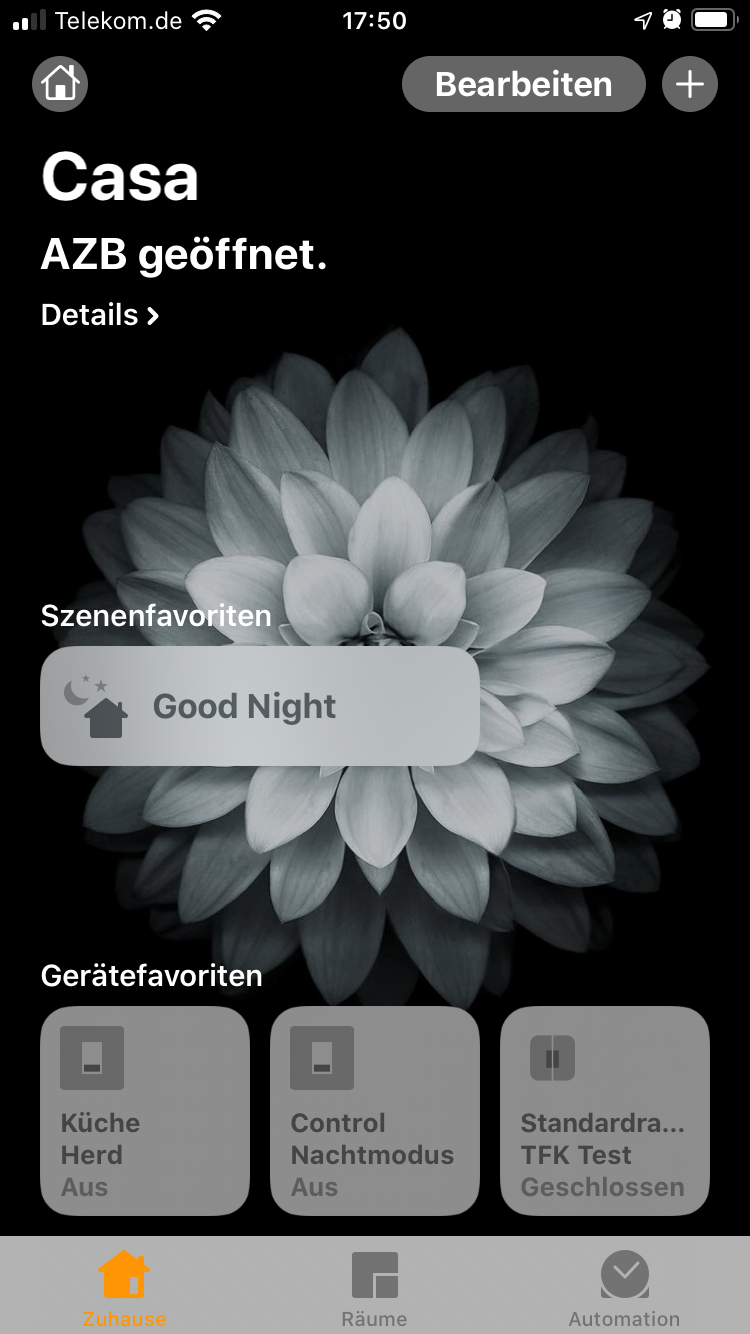
Task: Open the Details link
Action: pyautogui.click(x=100, y=315)
